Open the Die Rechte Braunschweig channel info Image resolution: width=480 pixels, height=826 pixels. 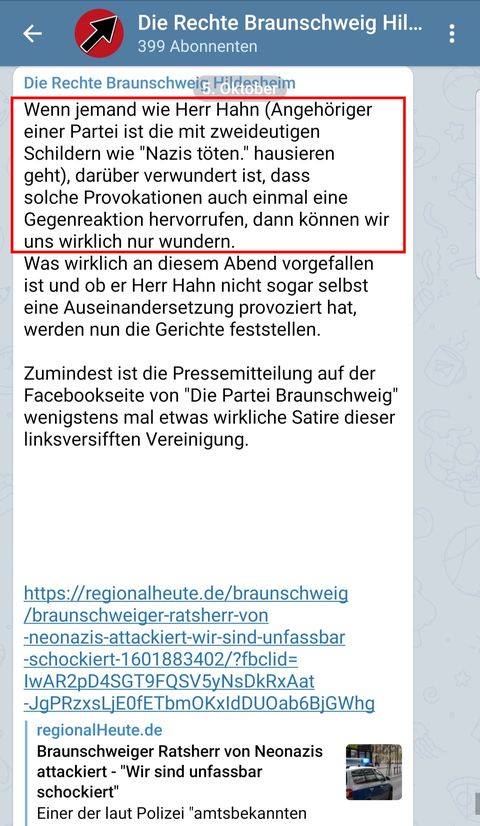[x=280, y=34]
